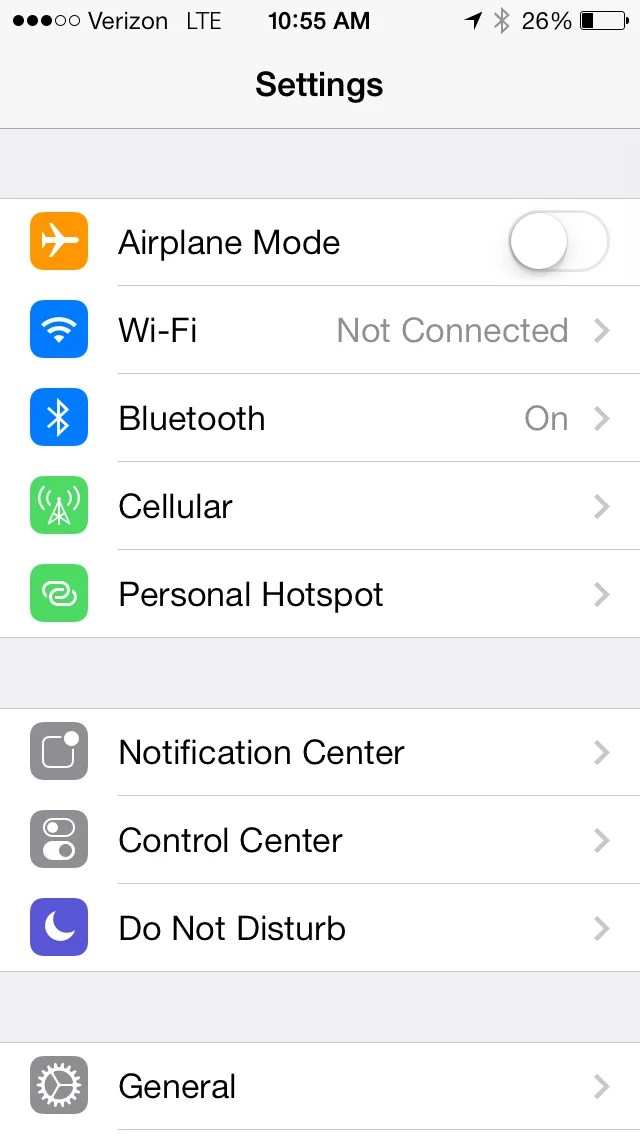
Task: Open Bluetooth settings
Action: pyautogui.click(x=320, y=418)
